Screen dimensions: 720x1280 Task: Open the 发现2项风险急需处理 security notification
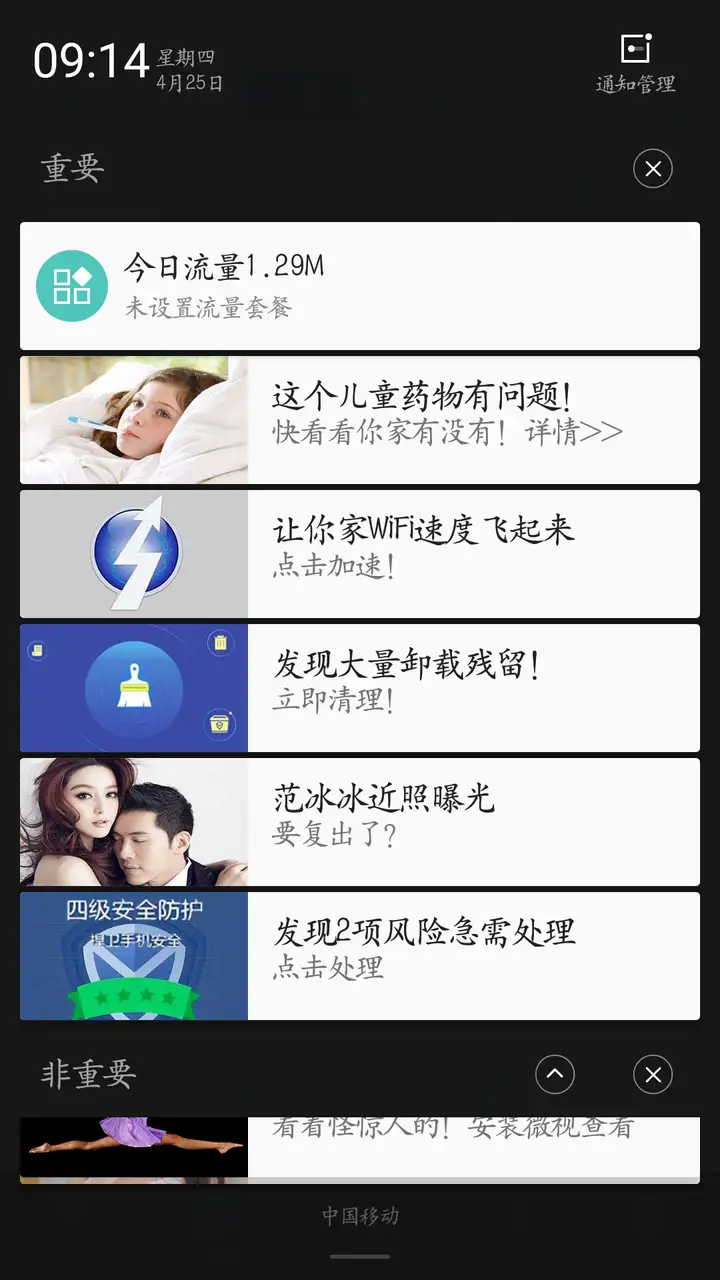click(x=360, y=955)
